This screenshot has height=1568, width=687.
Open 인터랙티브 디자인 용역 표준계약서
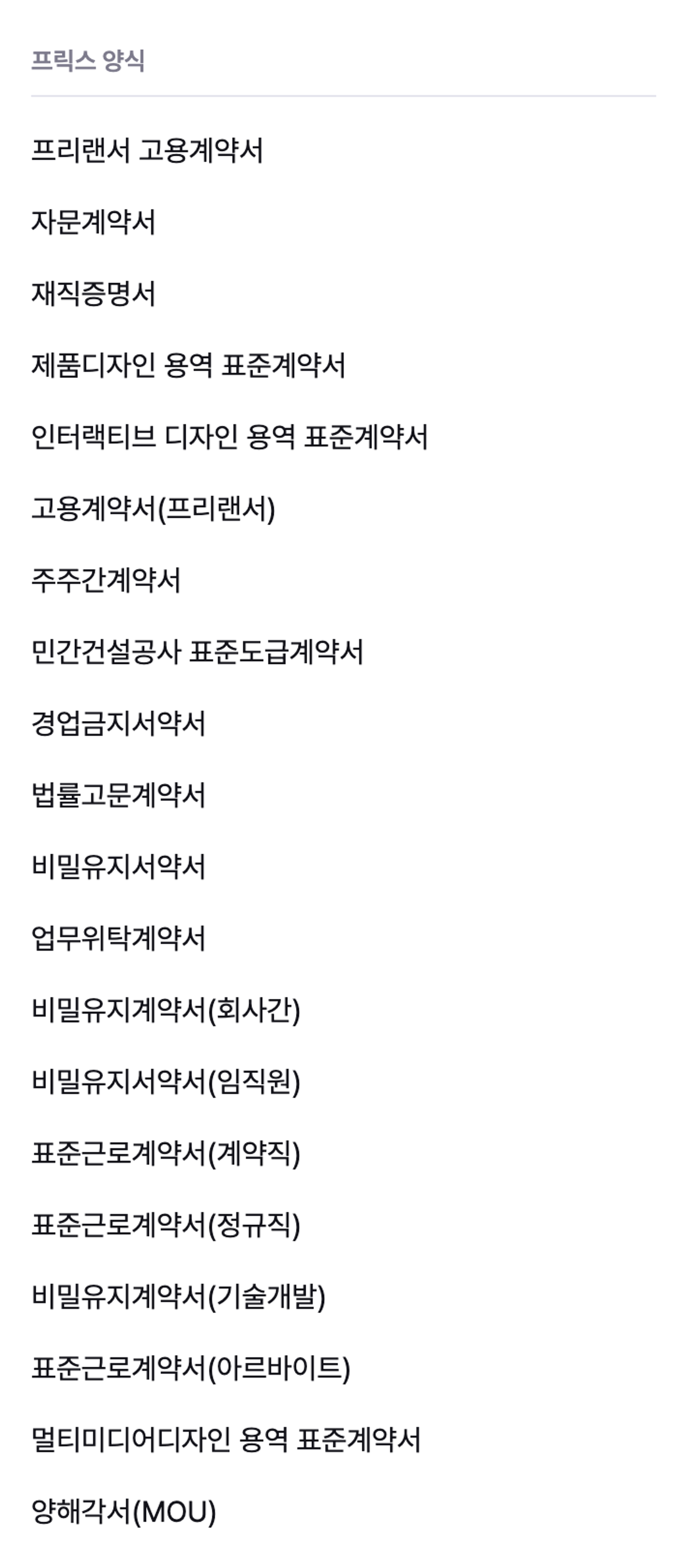[x=229, y=437]
